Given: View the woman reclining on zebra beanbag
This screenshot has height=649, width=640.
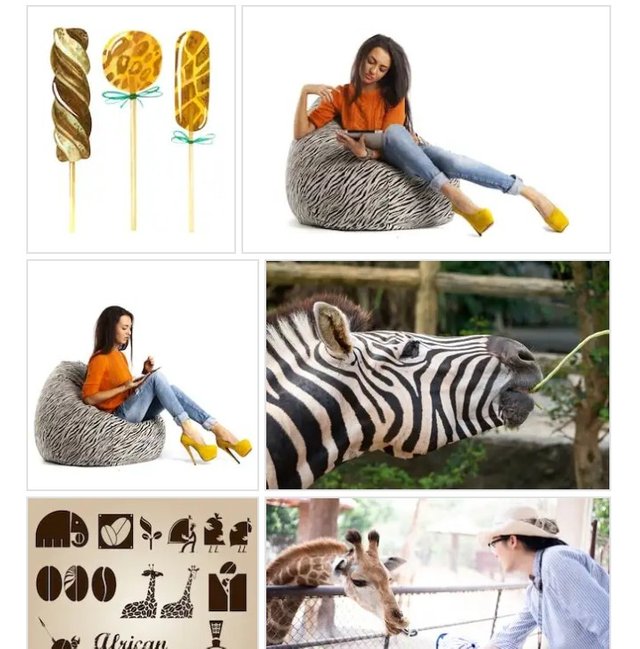Looking at the screenshot, I should point(426,129).
